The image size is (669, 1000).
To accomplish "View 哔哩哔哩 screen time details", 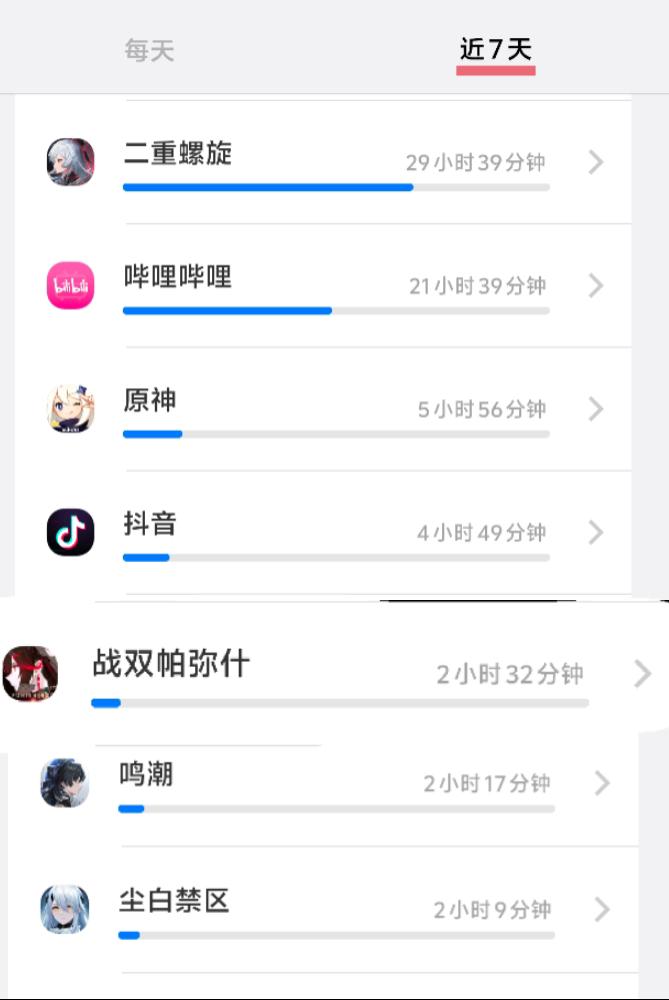I will pyautogui.click(x=335, y=286).
